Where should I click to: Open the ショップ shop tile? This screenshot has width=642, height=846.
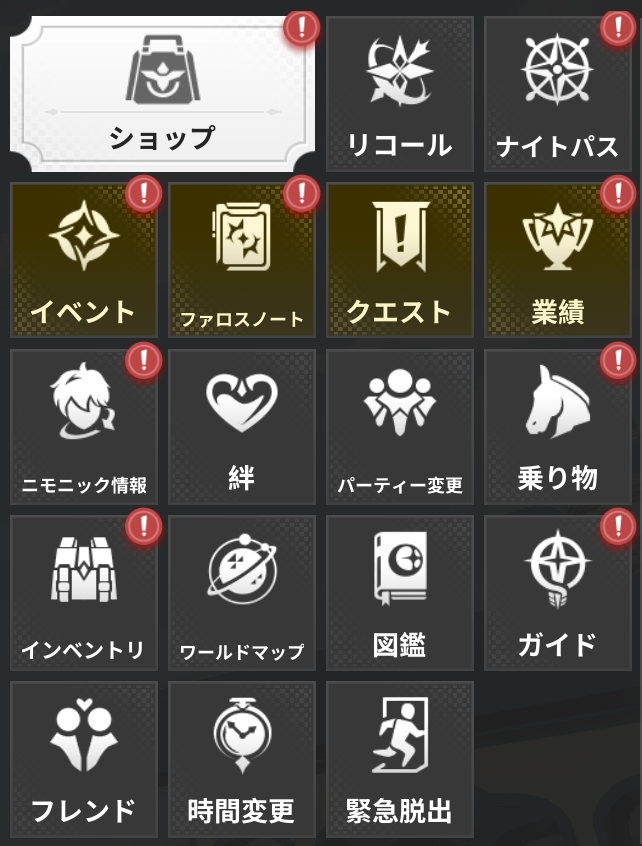[x=162, y=95]
